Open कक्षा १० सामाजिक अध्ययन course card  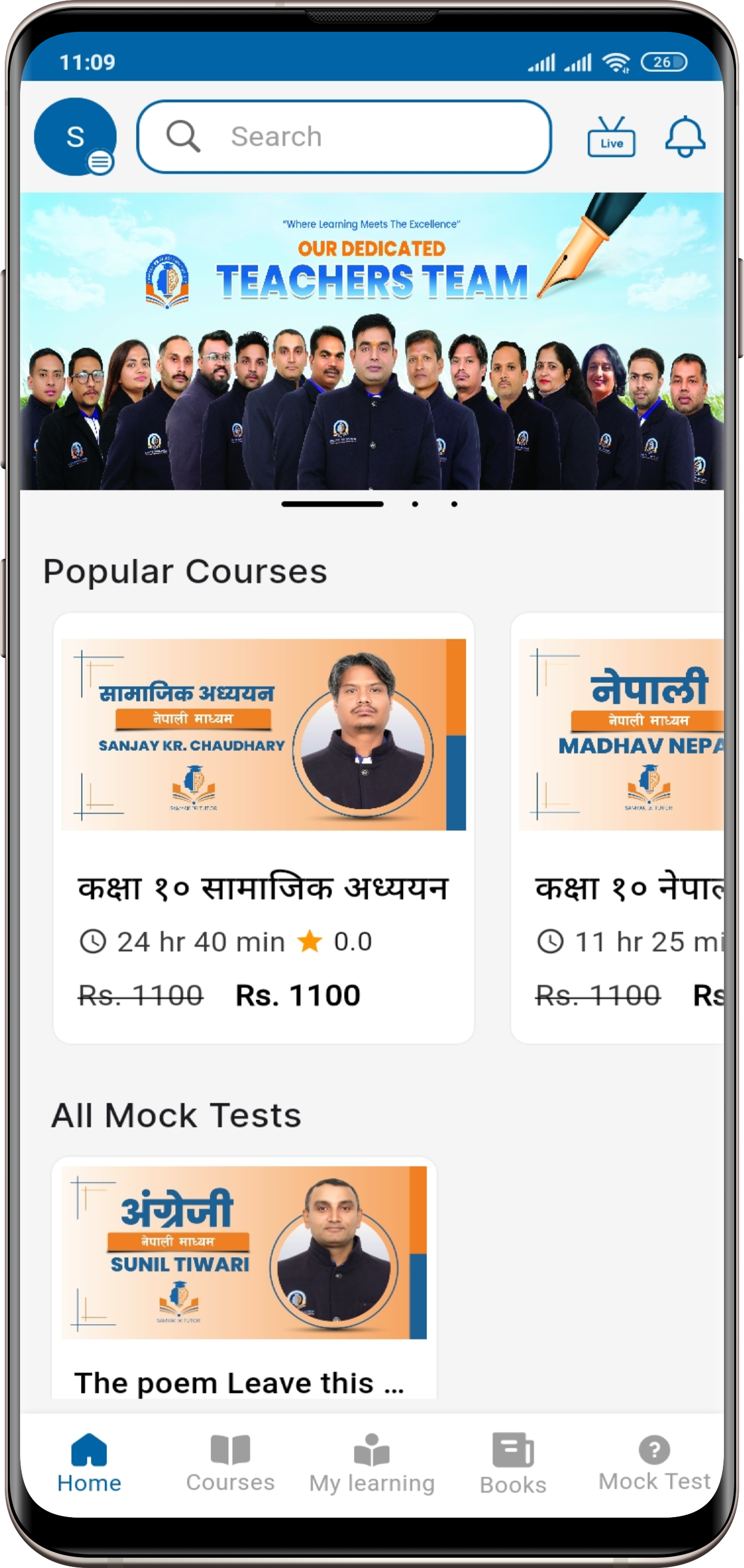pos(263,827)
